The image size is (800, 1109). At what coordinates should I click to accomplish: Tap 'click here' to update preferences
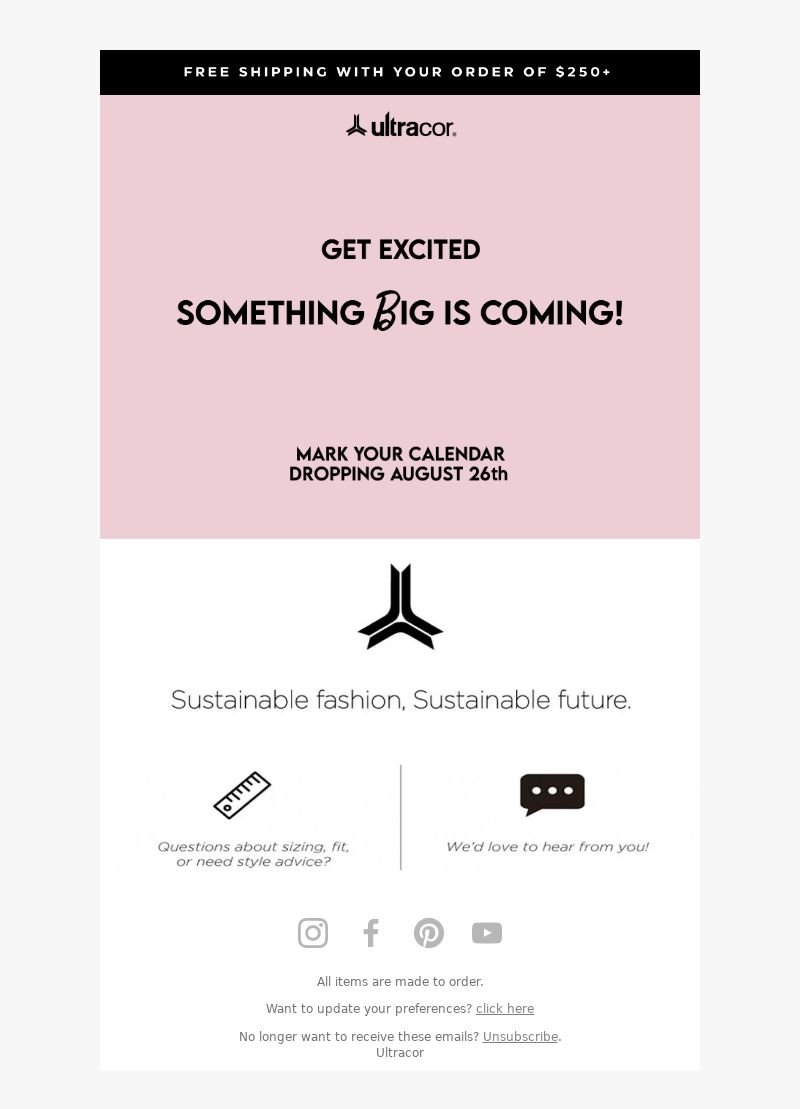pos(505,1009)
